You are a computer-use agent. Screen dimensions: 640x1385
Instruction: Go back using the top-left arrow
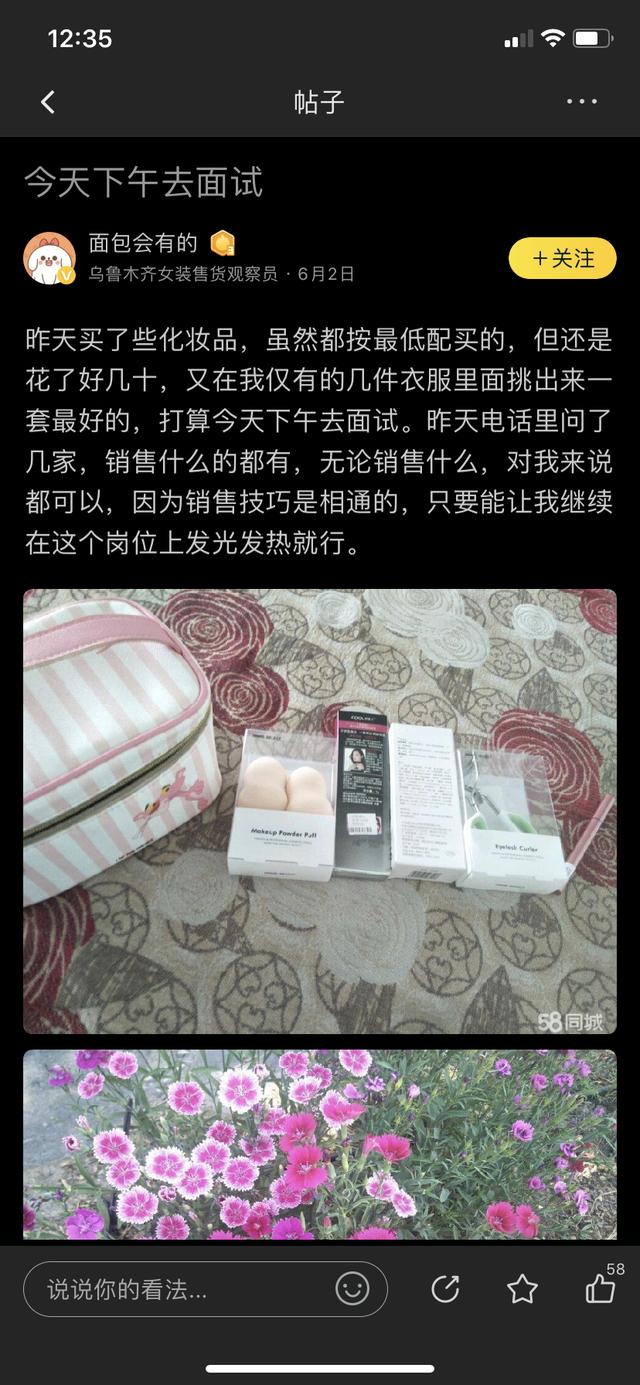(x=47, y=101)
